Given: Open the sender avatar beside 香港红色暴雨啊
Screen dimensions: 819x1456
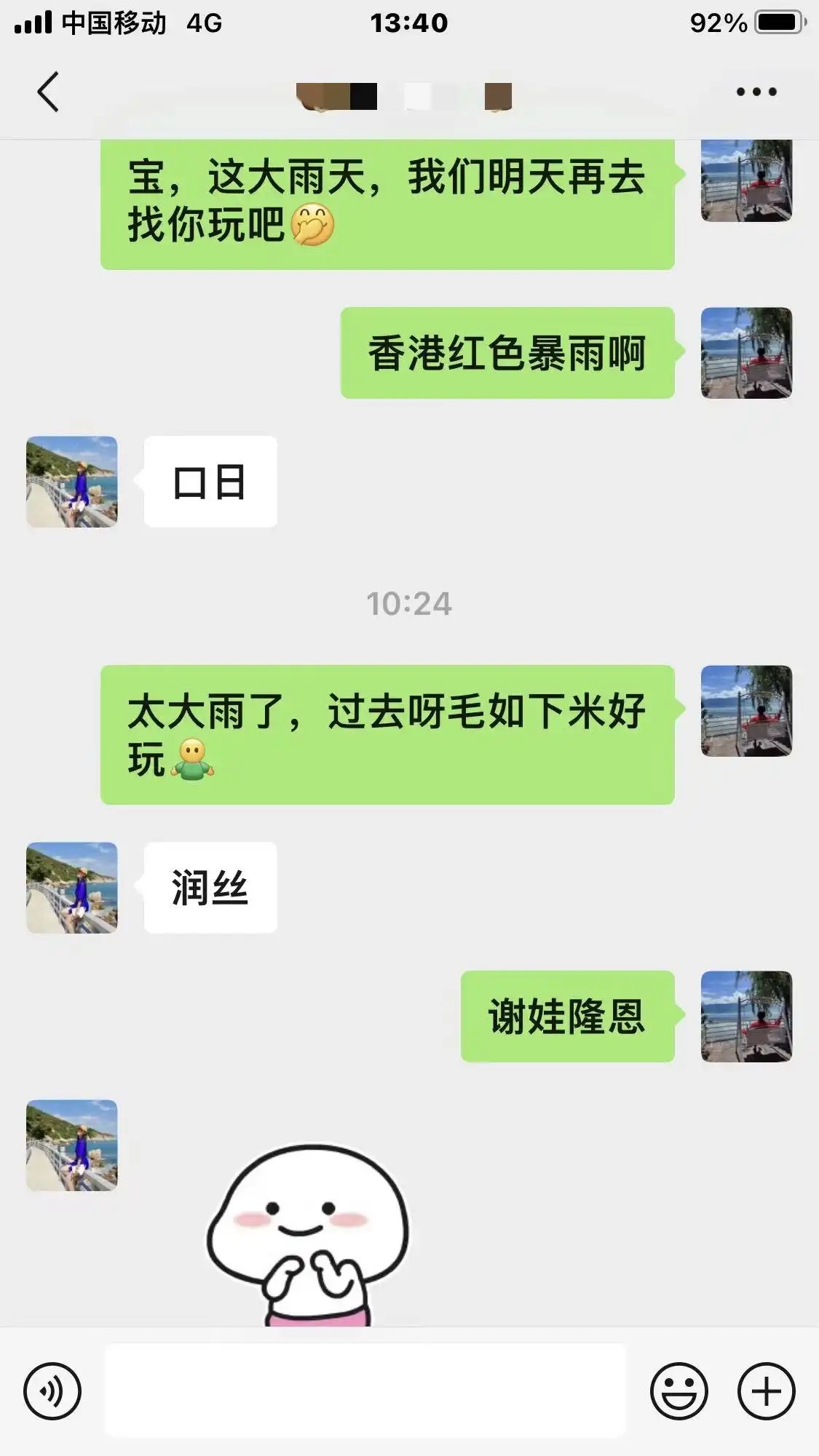Looking at the screenshot, I should (x=746, y=353).
